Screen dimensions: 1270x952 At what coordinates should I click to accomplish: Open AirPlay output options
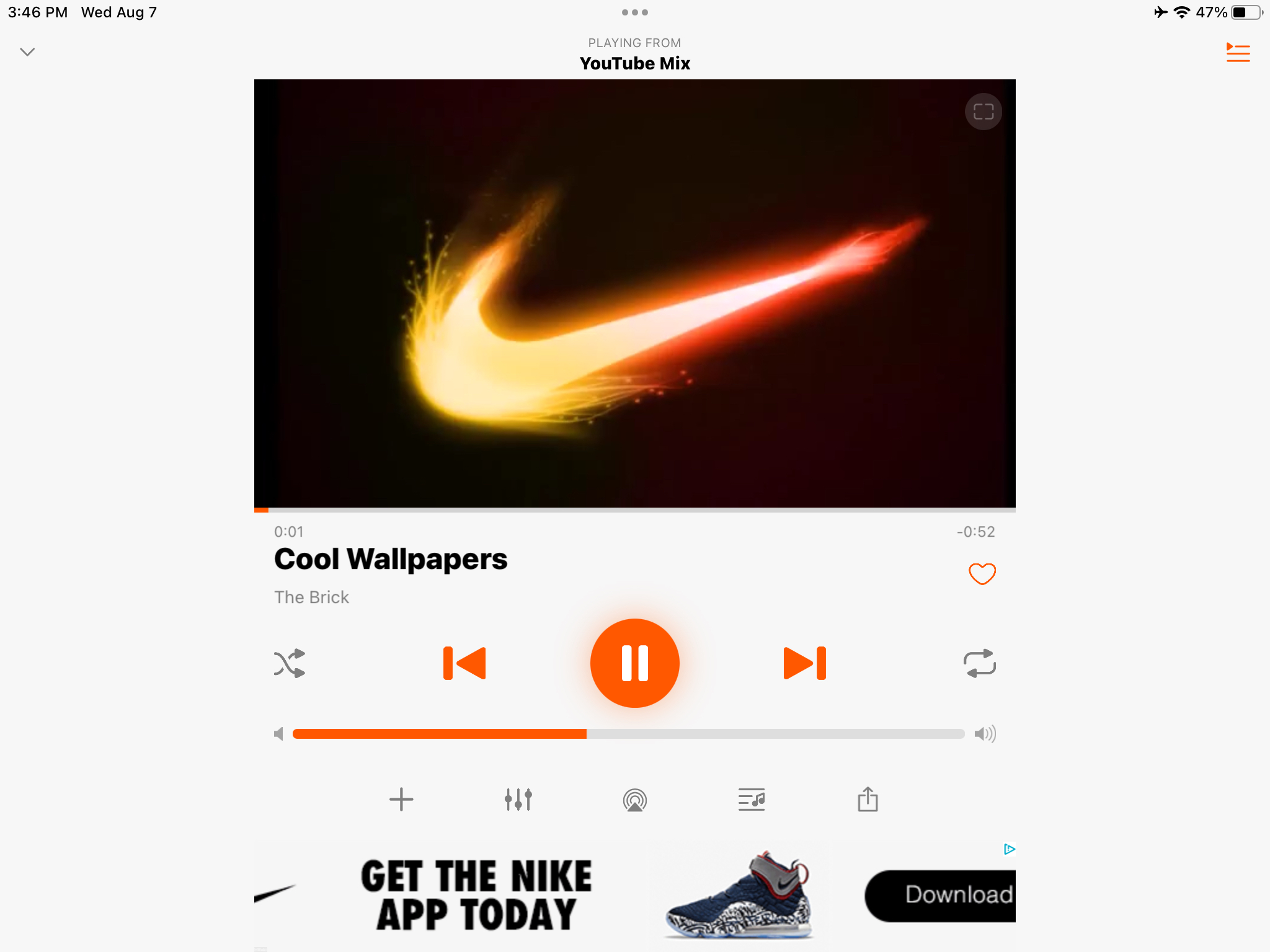(634, 800)
